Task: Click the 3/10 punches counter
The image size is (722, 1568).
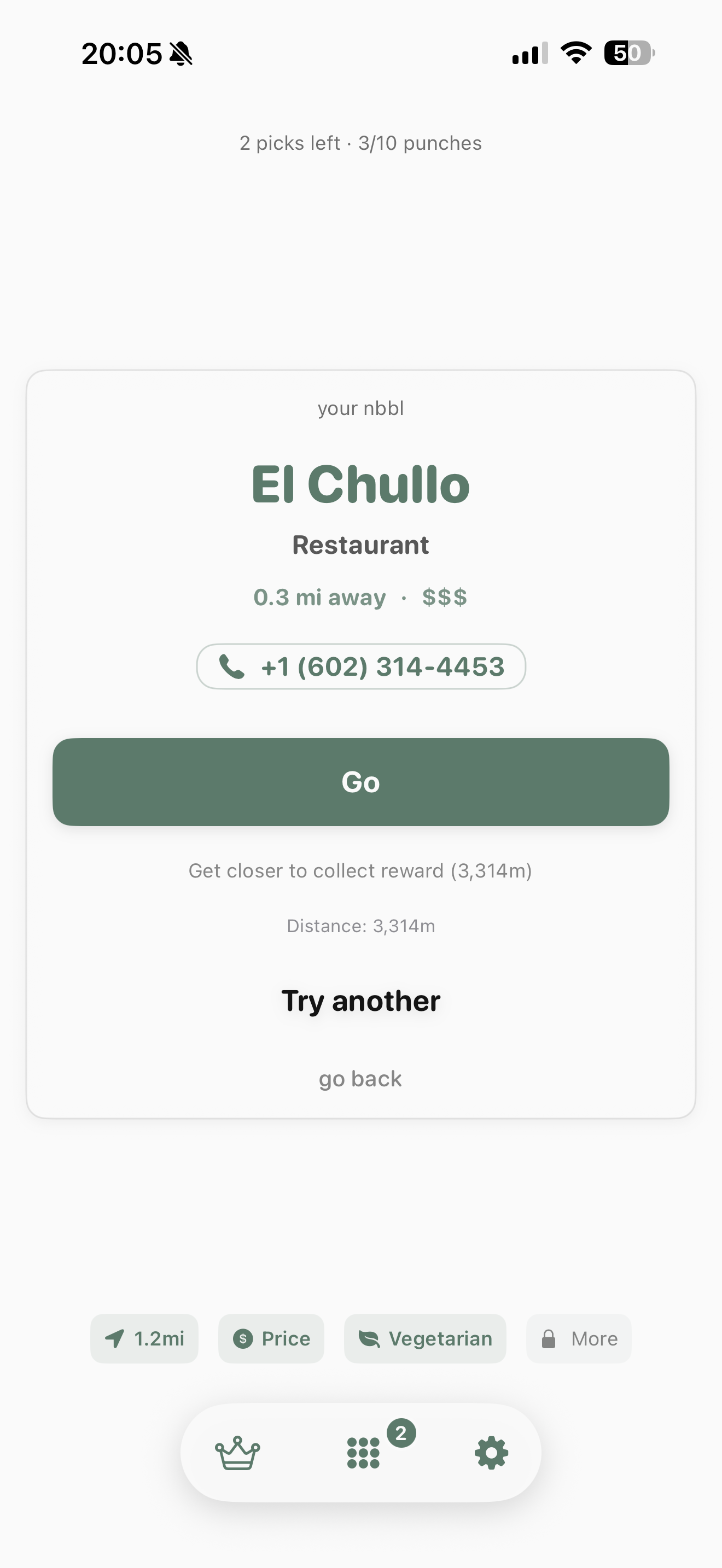Action: pyautogui.click(x=420, y=143)
